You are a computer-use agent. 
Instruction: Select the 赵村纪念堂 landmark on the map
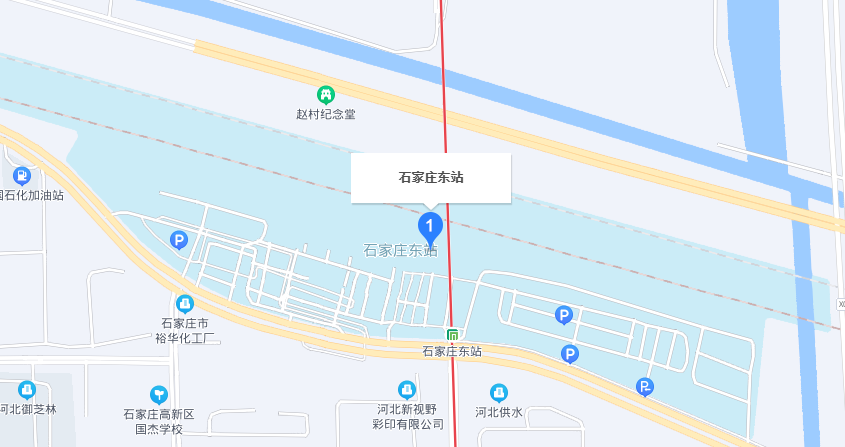click(x=325, y=95)
